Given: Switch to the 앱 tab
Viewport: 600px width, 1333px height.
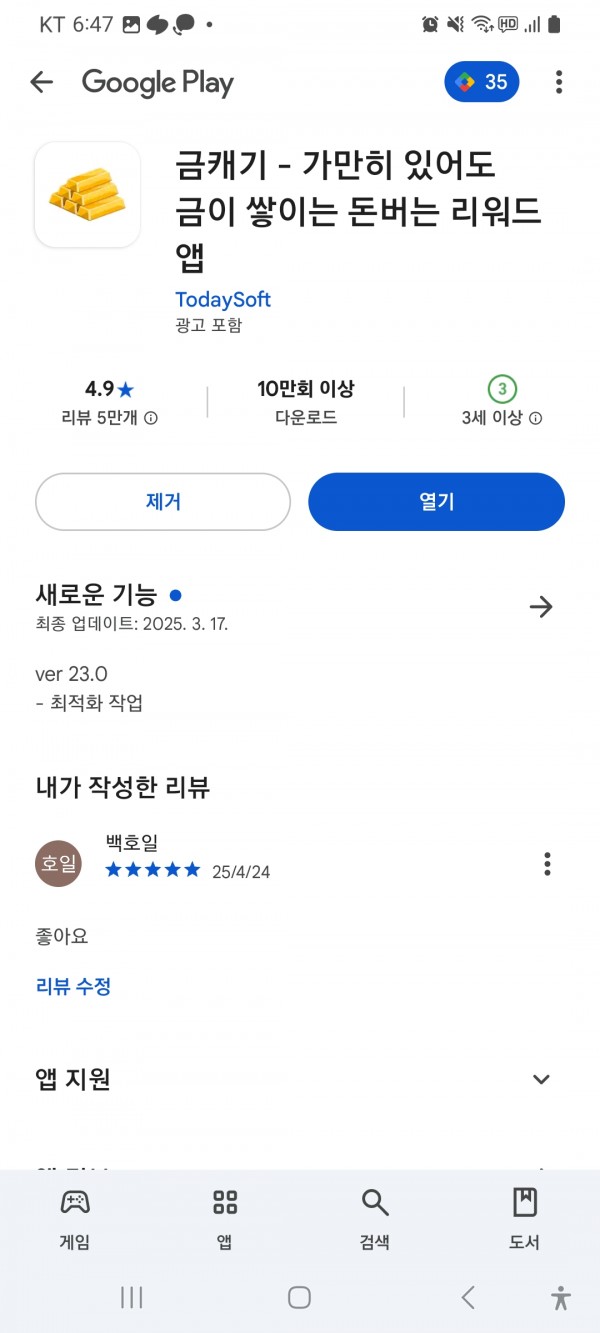Looking at the screenshot, I should coord(225,1218).
